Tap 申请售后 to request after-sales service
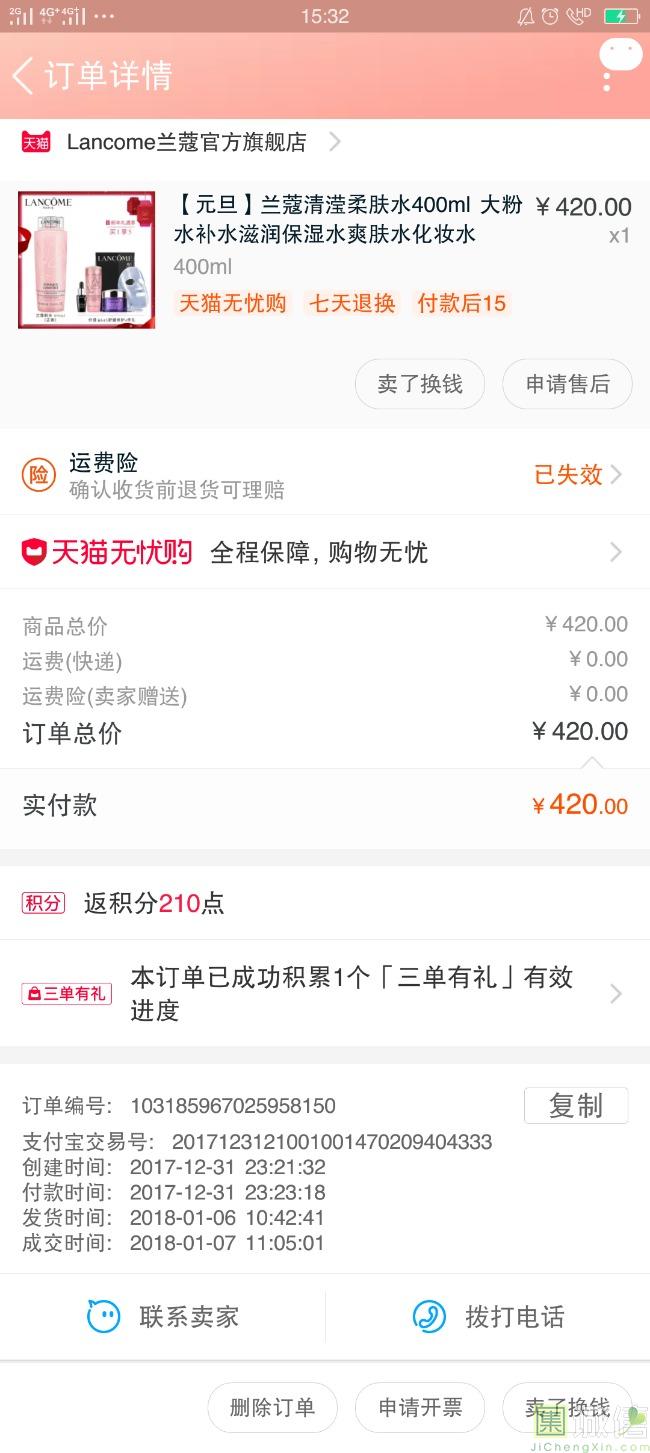Viewport: 650px width, 1453px height. point(567,384)
